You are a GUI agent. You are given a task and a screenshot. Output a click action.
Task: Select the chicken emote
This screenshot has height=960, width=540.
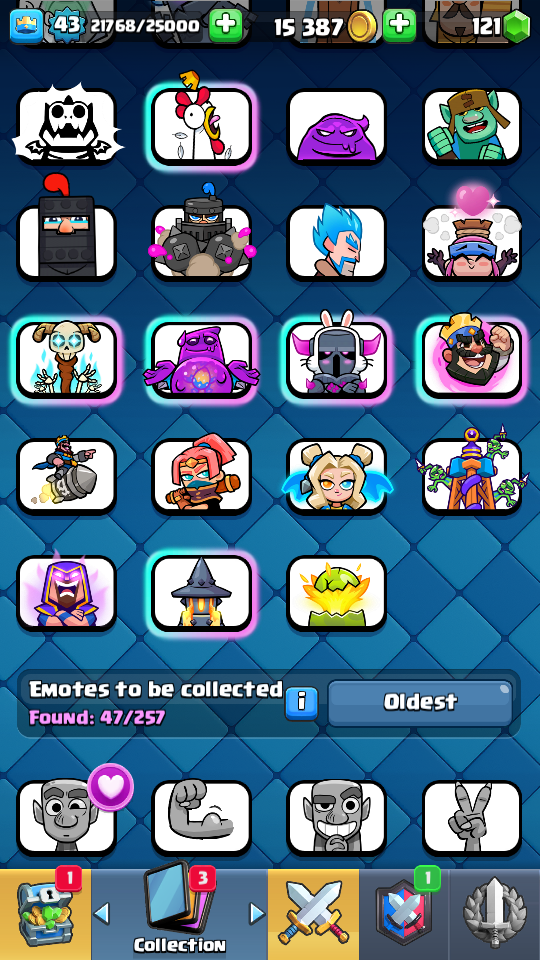click(201, 126)
